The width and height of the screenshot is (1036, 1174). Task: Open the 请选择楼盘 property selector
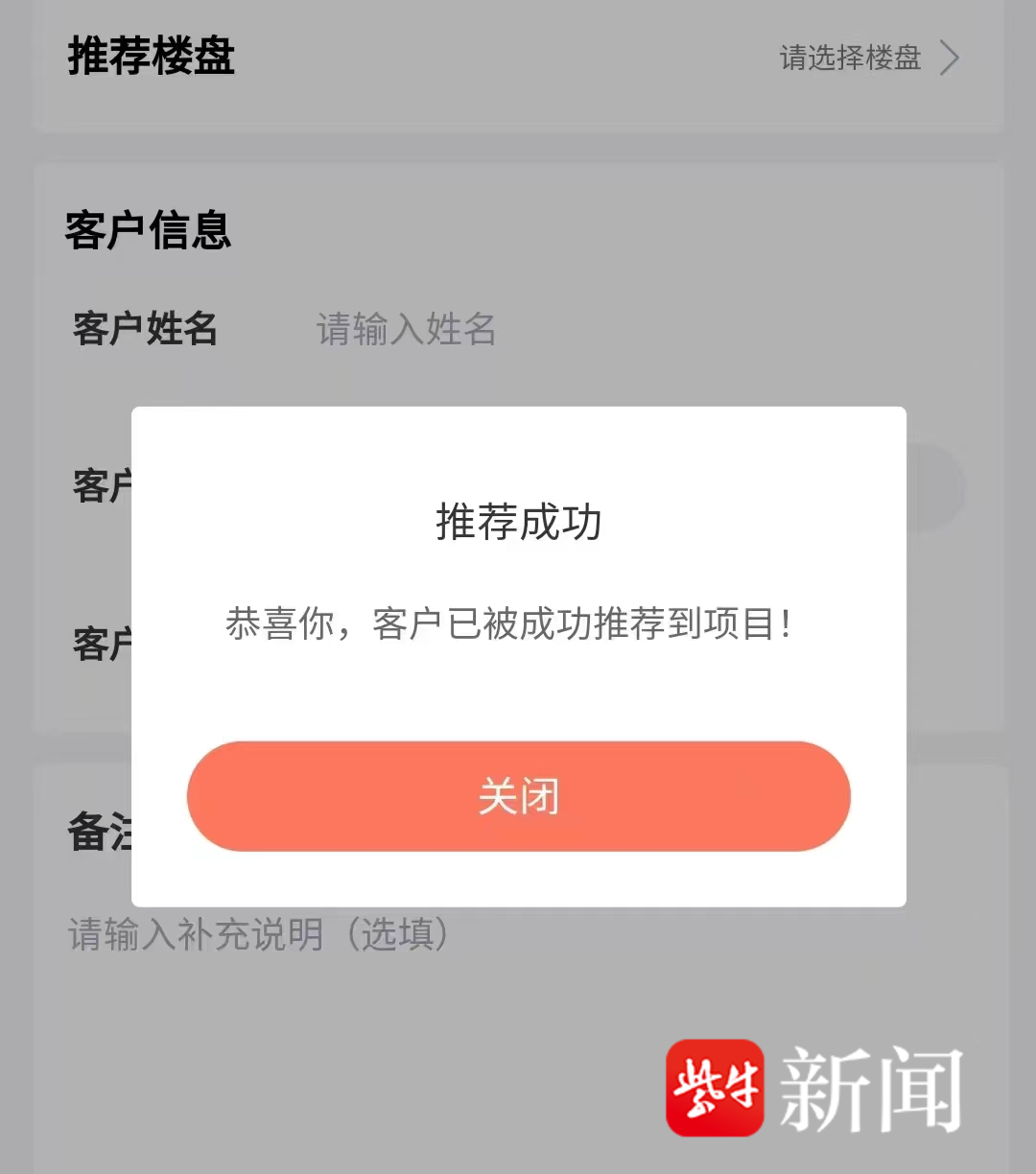(x=867, y=59)
